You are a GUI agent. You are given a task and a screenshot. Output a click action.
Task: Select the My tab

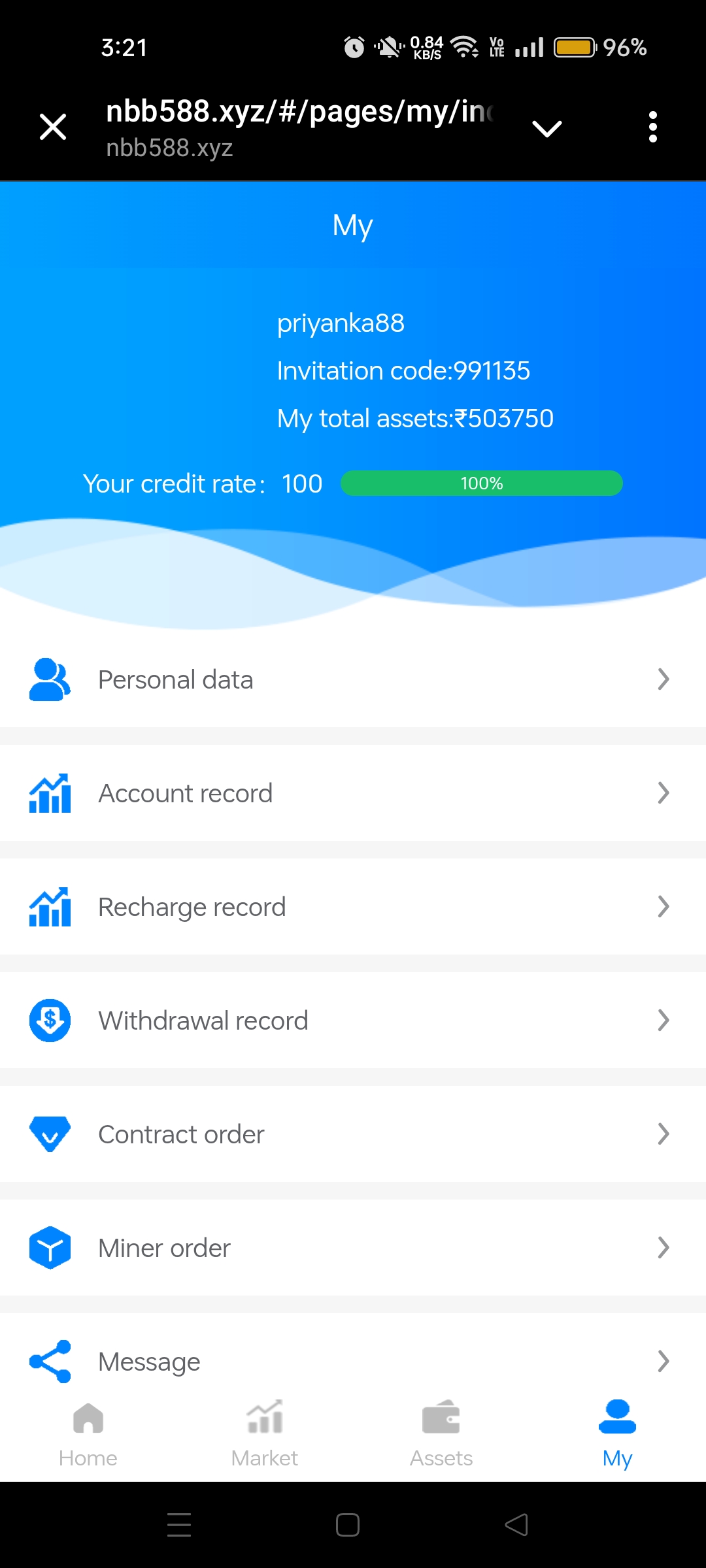tap(617, 1434)
